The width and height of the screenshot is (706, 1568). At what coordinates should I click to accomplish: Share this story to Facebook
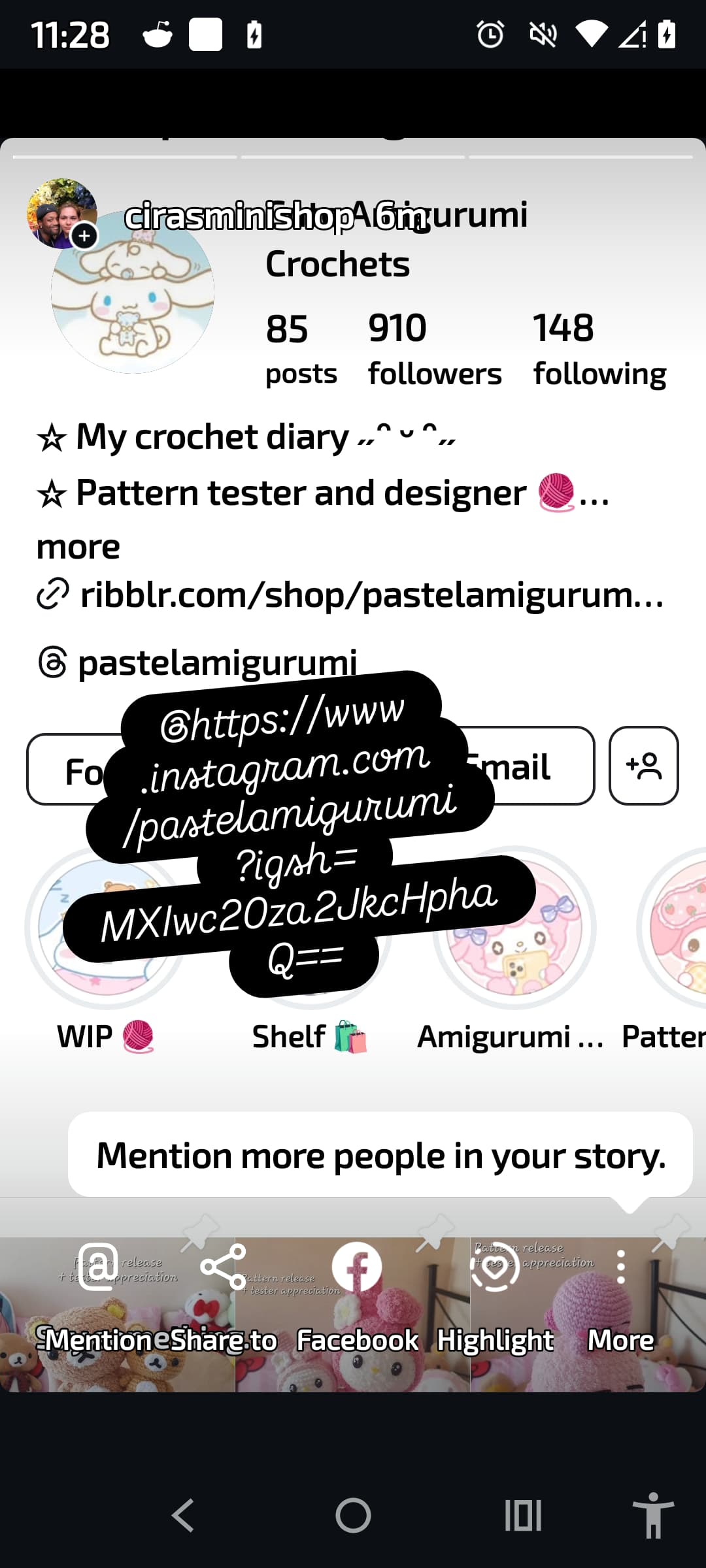click(x=357, y=1297)
